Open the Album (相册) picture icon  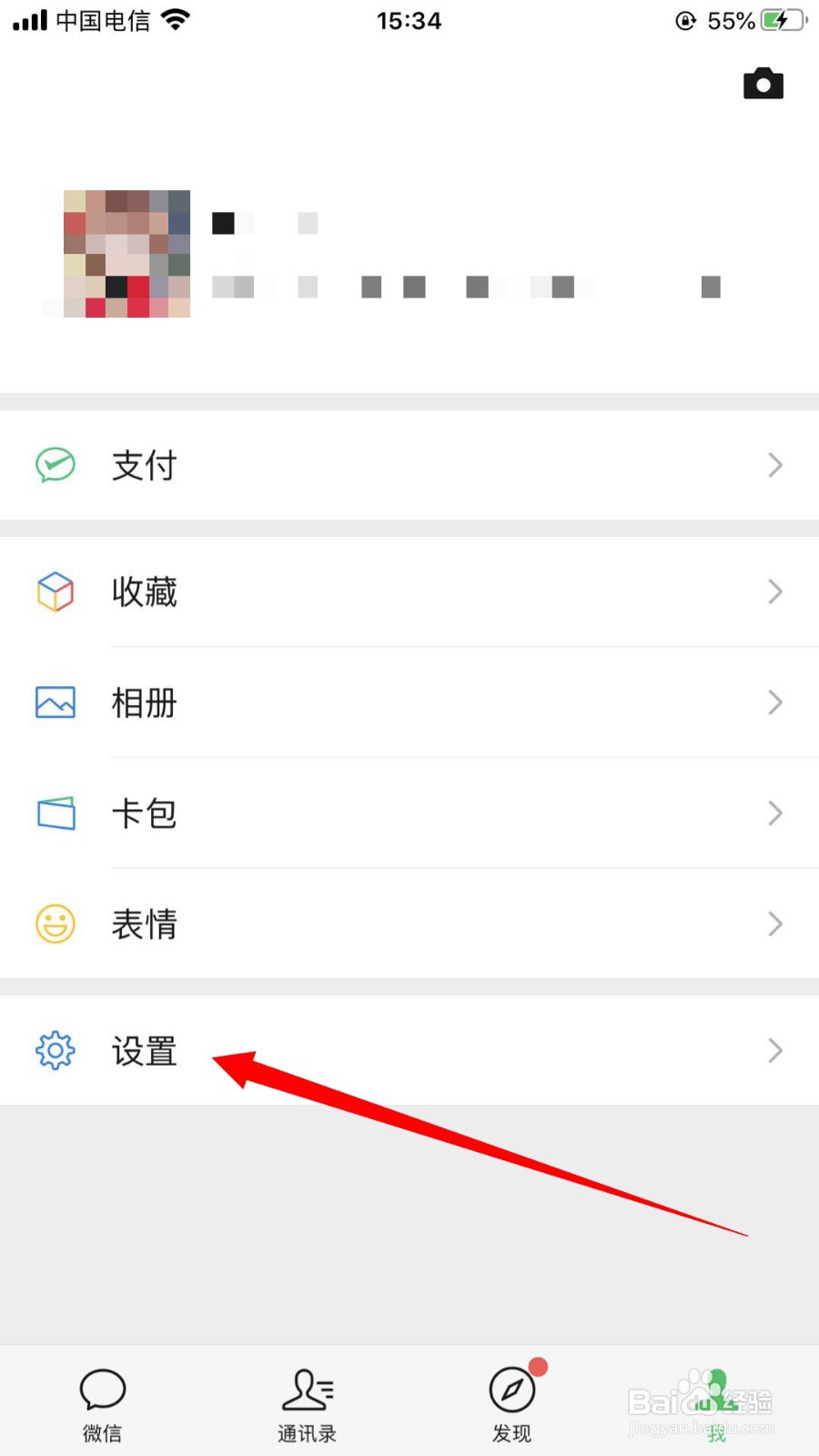coord(55,703)
